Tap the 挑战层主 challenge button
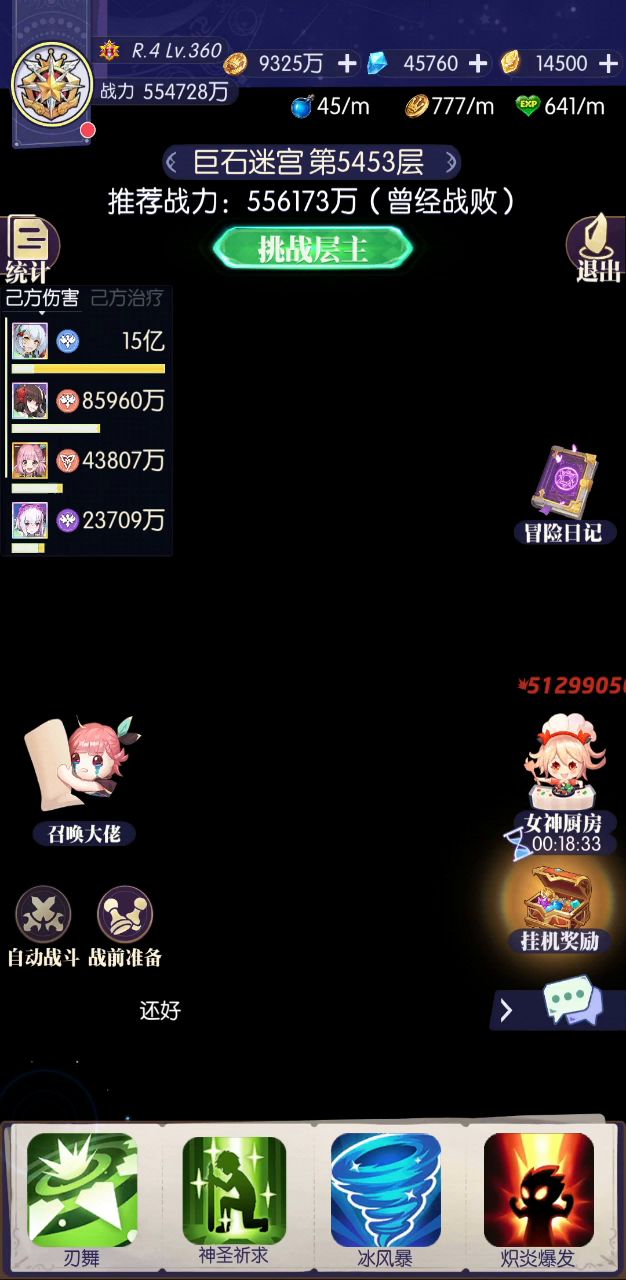 tap(313, 249)
